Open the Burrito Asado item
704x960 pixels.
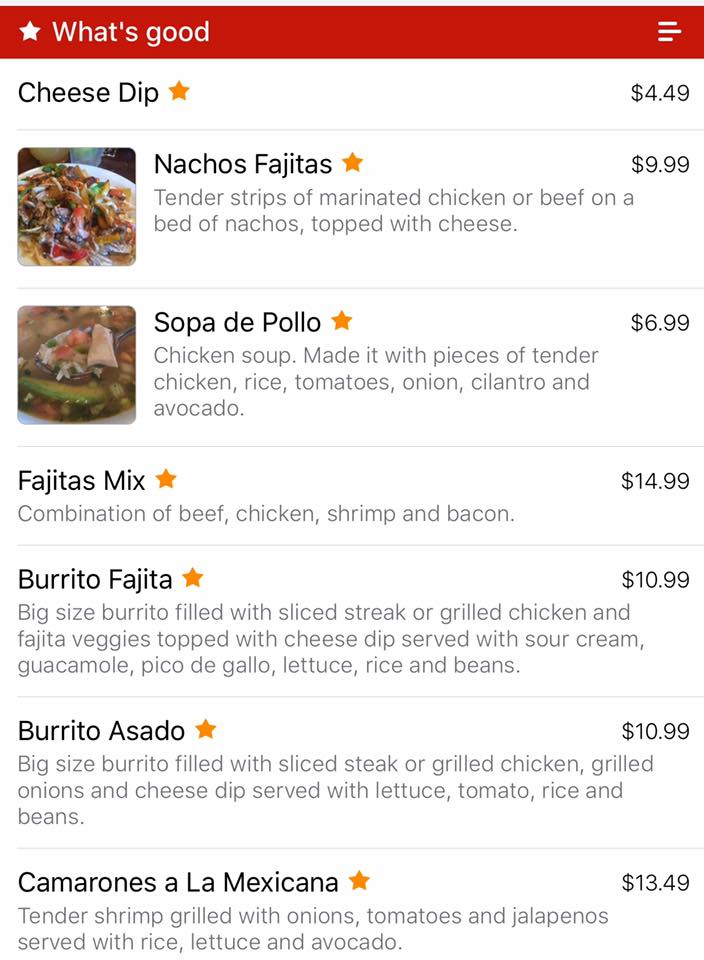click(x=101, y=731)
